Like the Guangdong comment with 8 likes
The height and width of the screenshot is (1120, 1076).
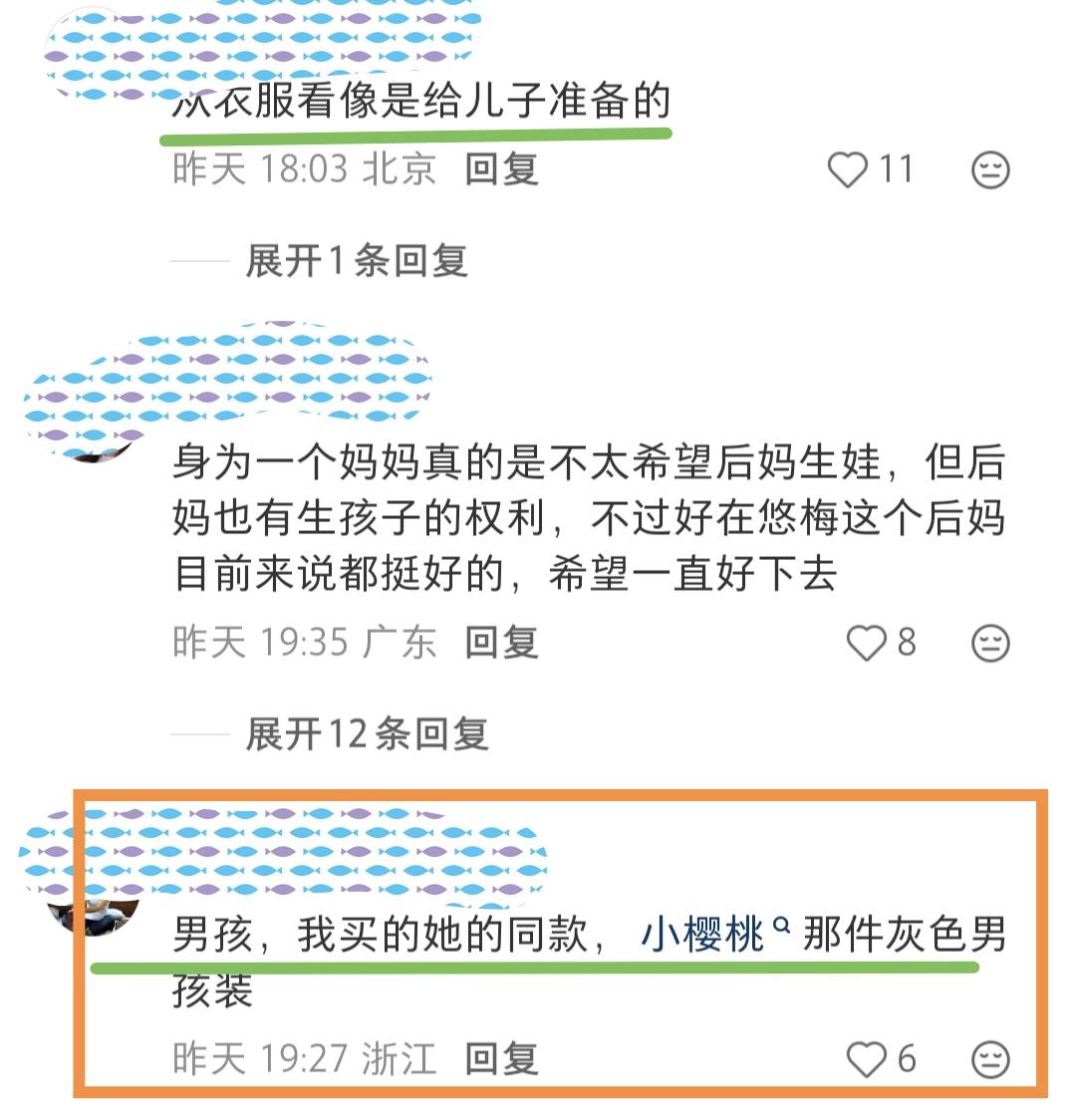tap(866, 644)
